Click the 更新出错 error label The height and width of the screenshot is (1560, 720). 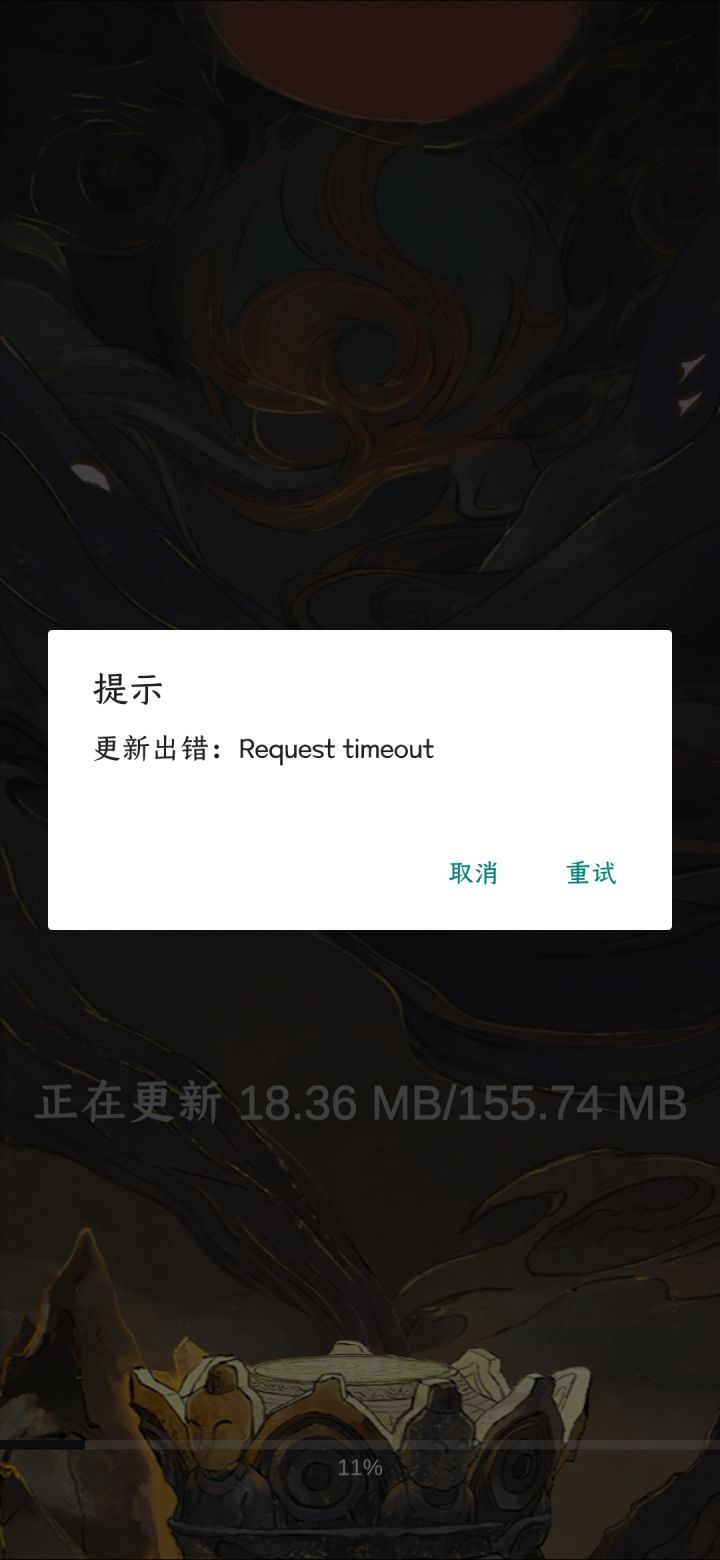(x=138, y=749)
